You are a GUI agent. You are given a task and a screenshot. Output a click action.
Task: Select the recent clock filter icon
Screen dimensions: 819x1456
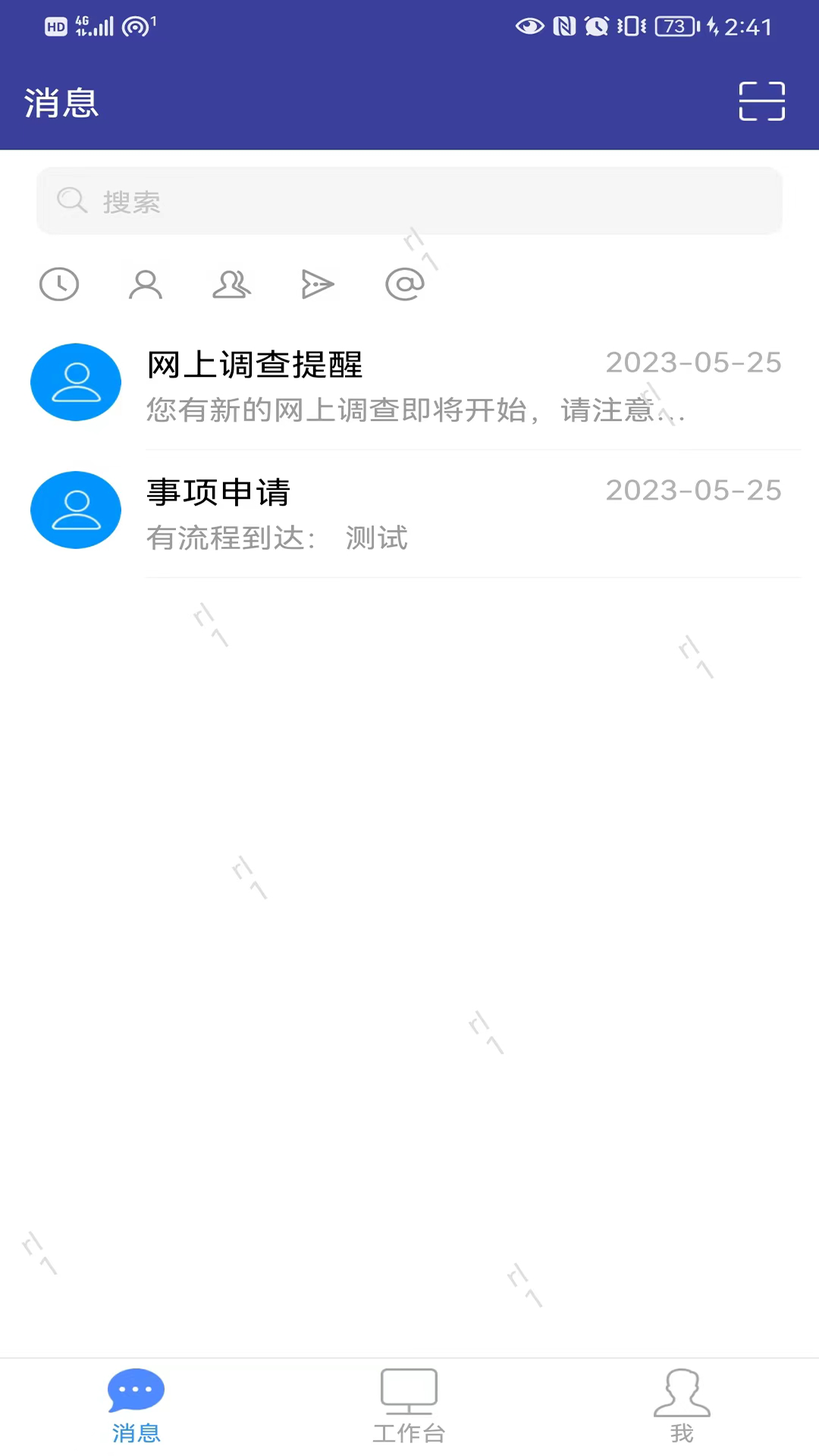click(59, 284)
